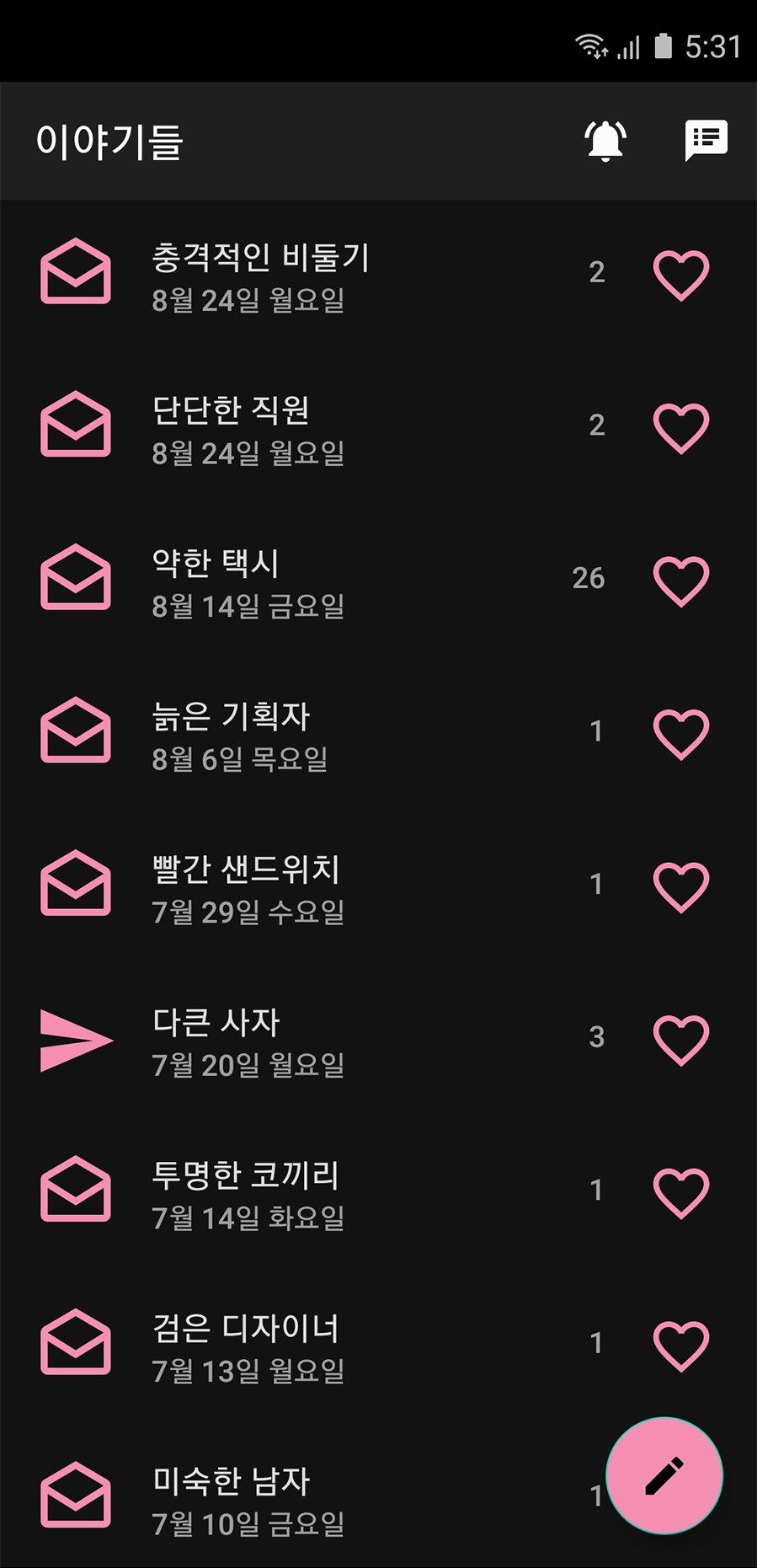This screenshot has width=757, height=1568.
Task: Like the story 충격적인 비둘기
Action: coord(681,276)
